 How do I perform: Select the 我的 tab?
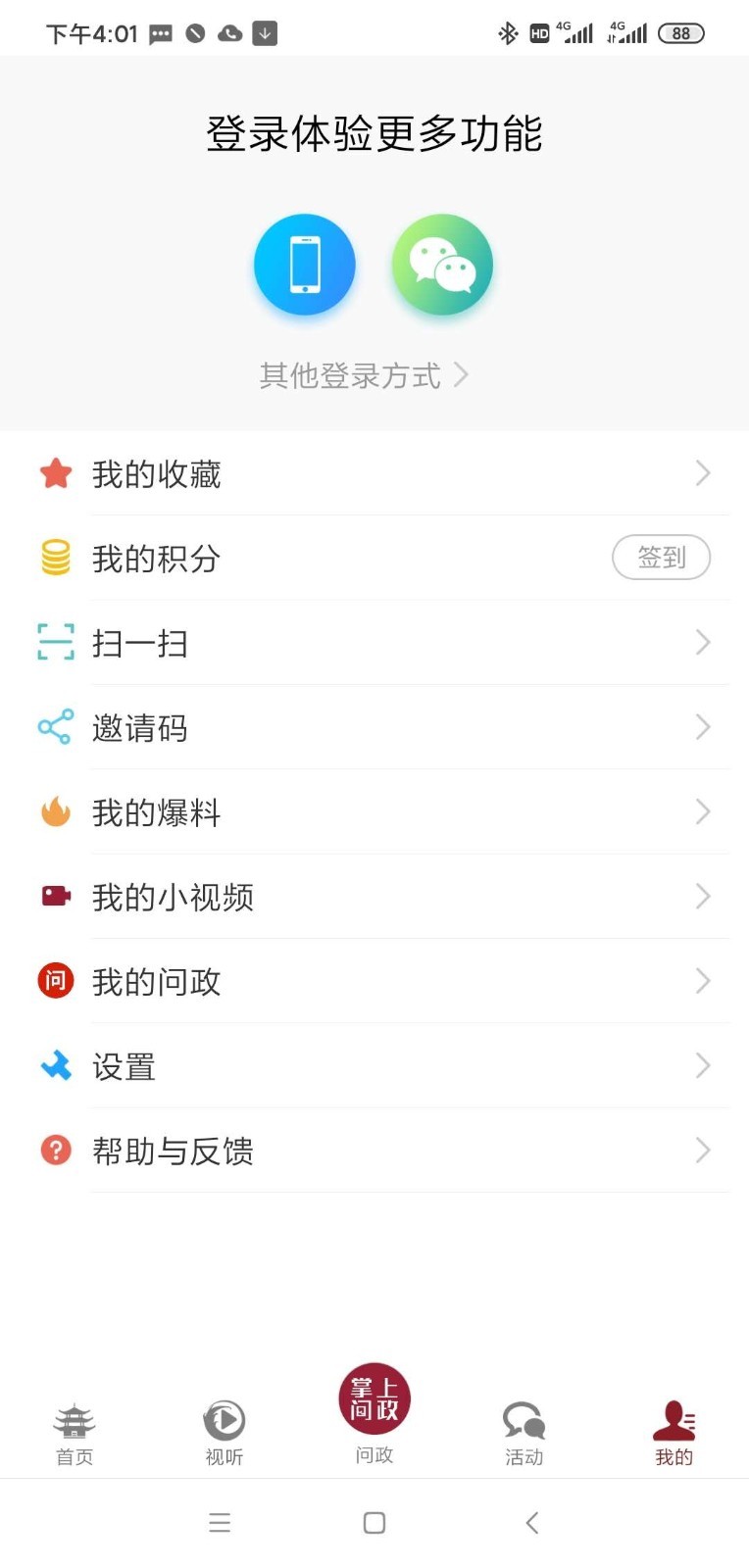tap(674, 1435)
